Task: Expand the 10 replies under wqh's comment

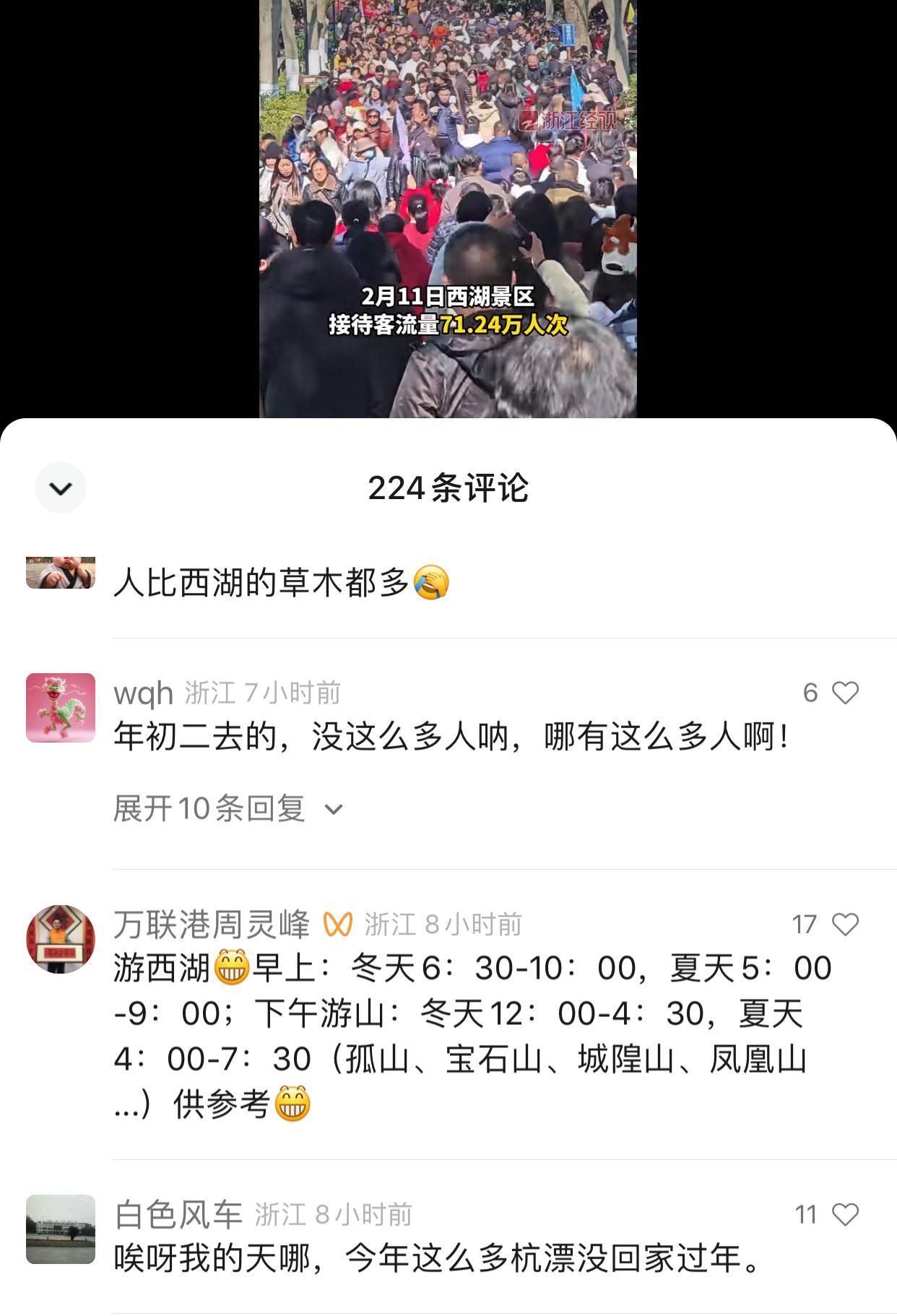Action: (227, 808)
